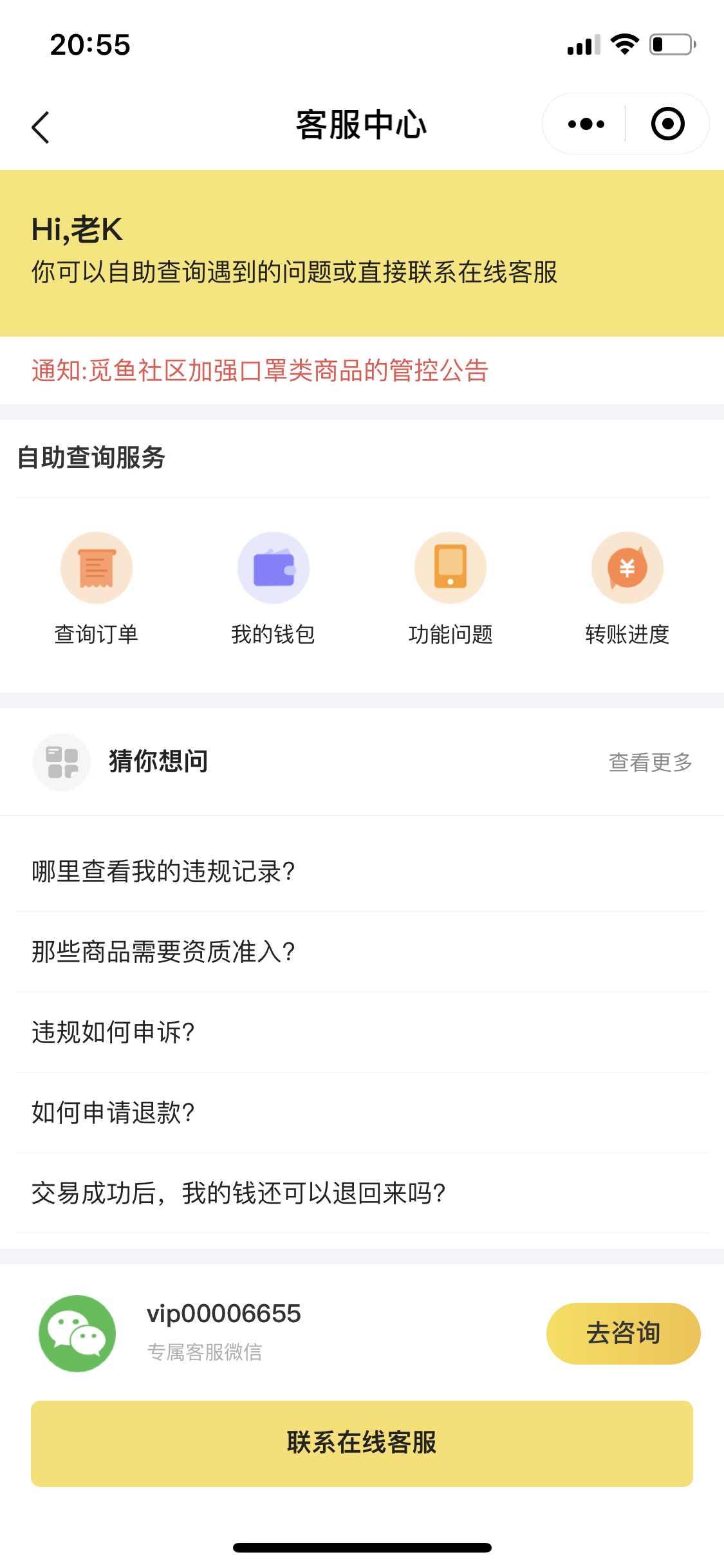View answer for 违规如何申诉?
This screenshot has width=724, height=1568.
click(x=113, y=1032)
